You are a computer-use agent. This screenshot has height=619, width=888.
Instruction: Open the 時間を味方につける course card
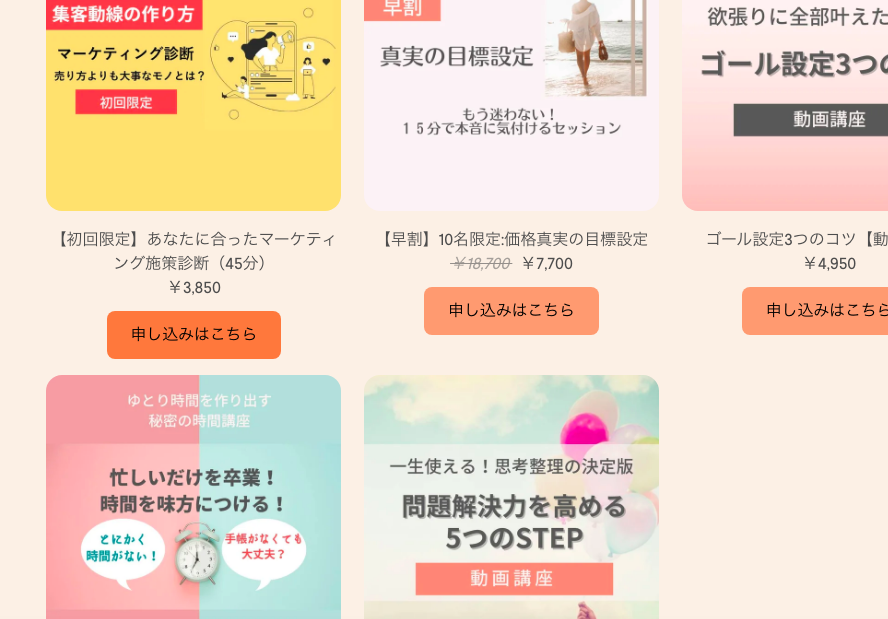click(193, 500)
